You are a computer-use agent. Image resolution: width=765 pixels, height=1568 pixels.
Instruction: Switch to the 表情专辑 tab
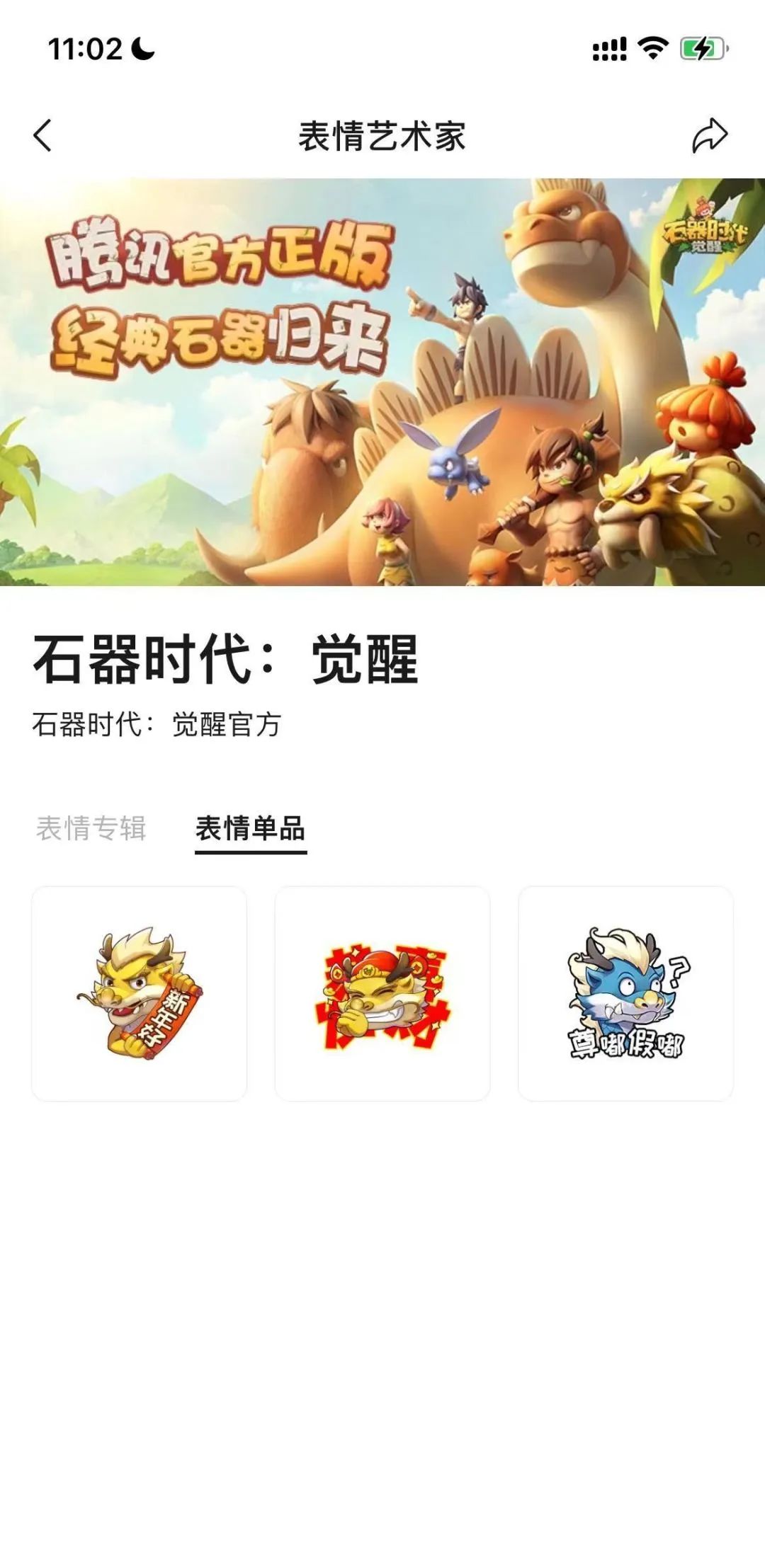pos(91,828)
